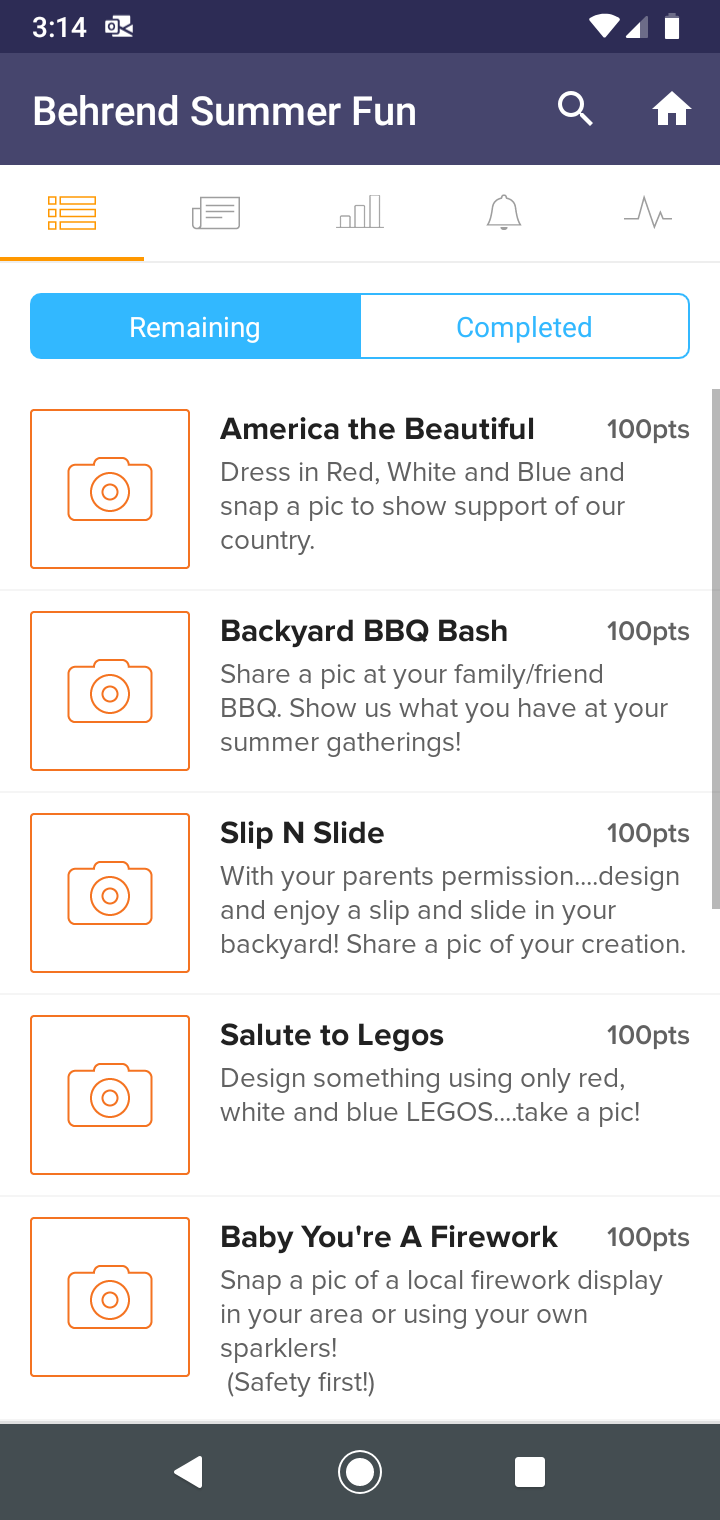Open the Baby You're A Firework mission
This screenshot has height=1520, width=720.
388,1236
